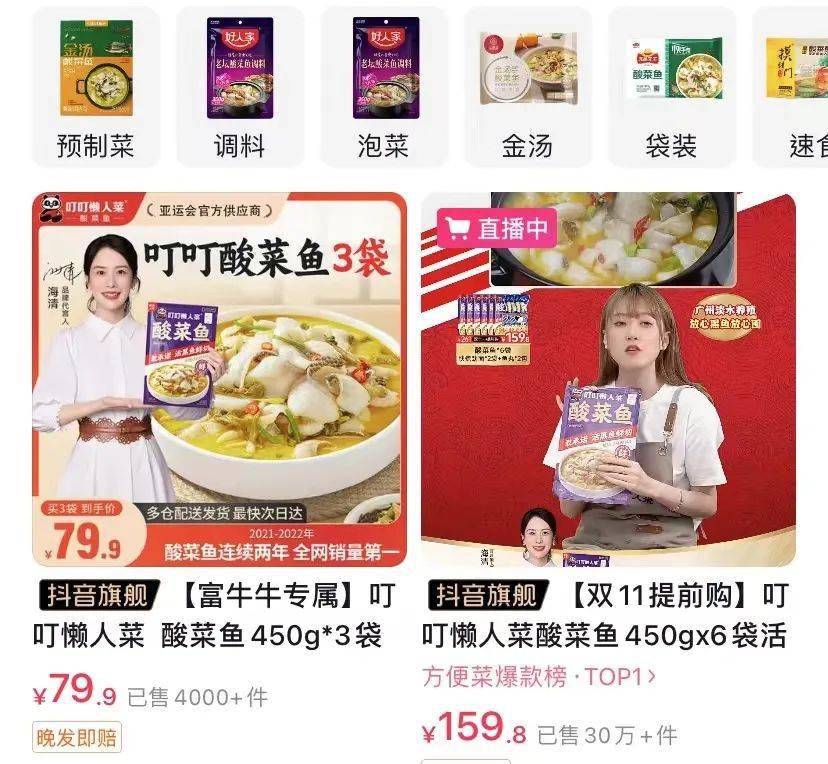
Task: Filter results by 调料
Action: pos(239,87)
